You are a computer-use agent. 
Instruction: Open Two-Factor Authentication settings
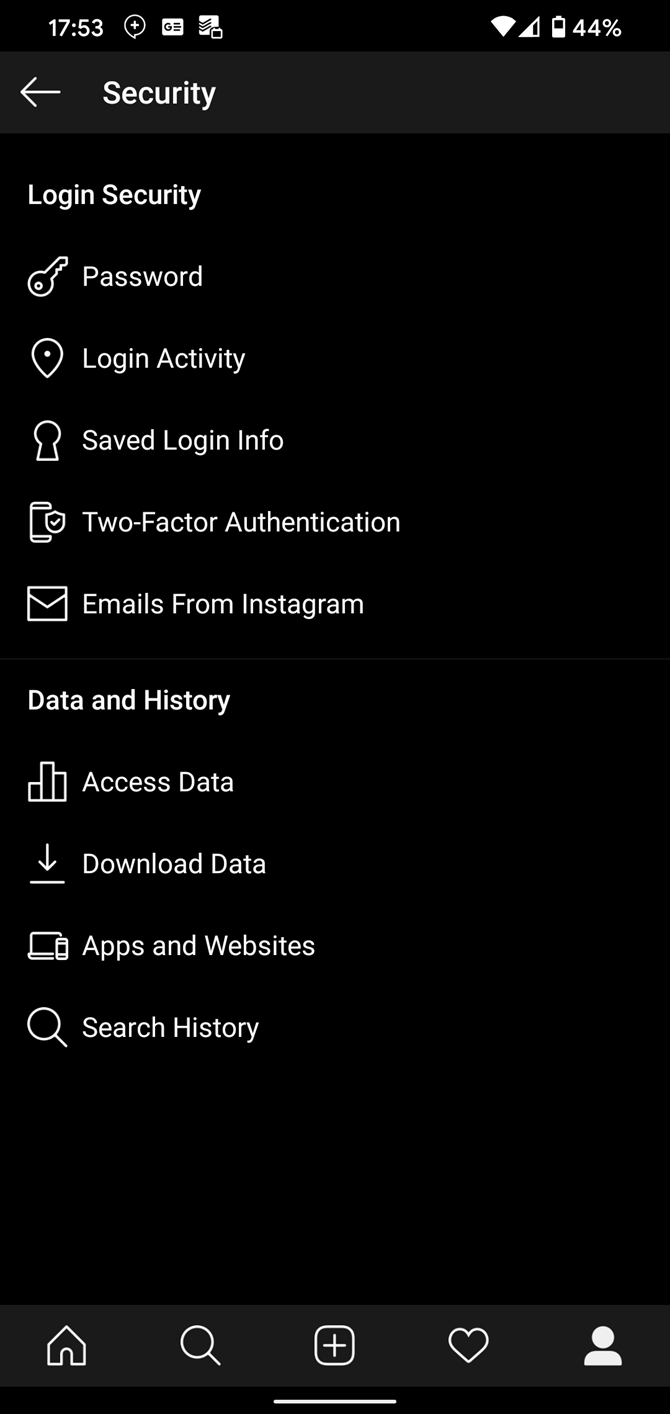pyautogui.click(x=240, y=522)
